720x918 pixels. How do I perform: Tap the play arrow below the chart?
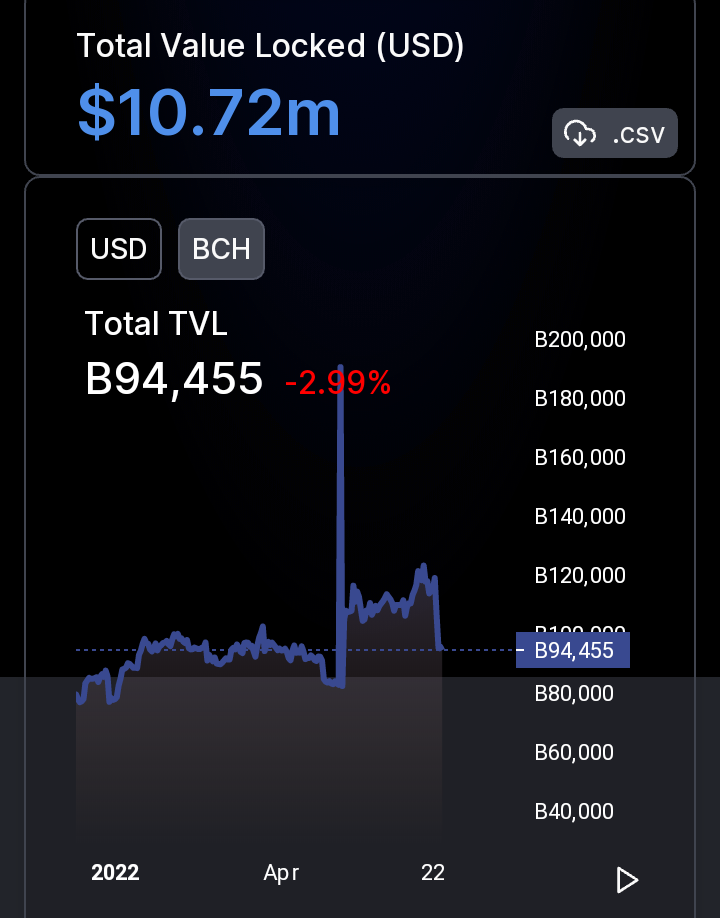point(627,880)
